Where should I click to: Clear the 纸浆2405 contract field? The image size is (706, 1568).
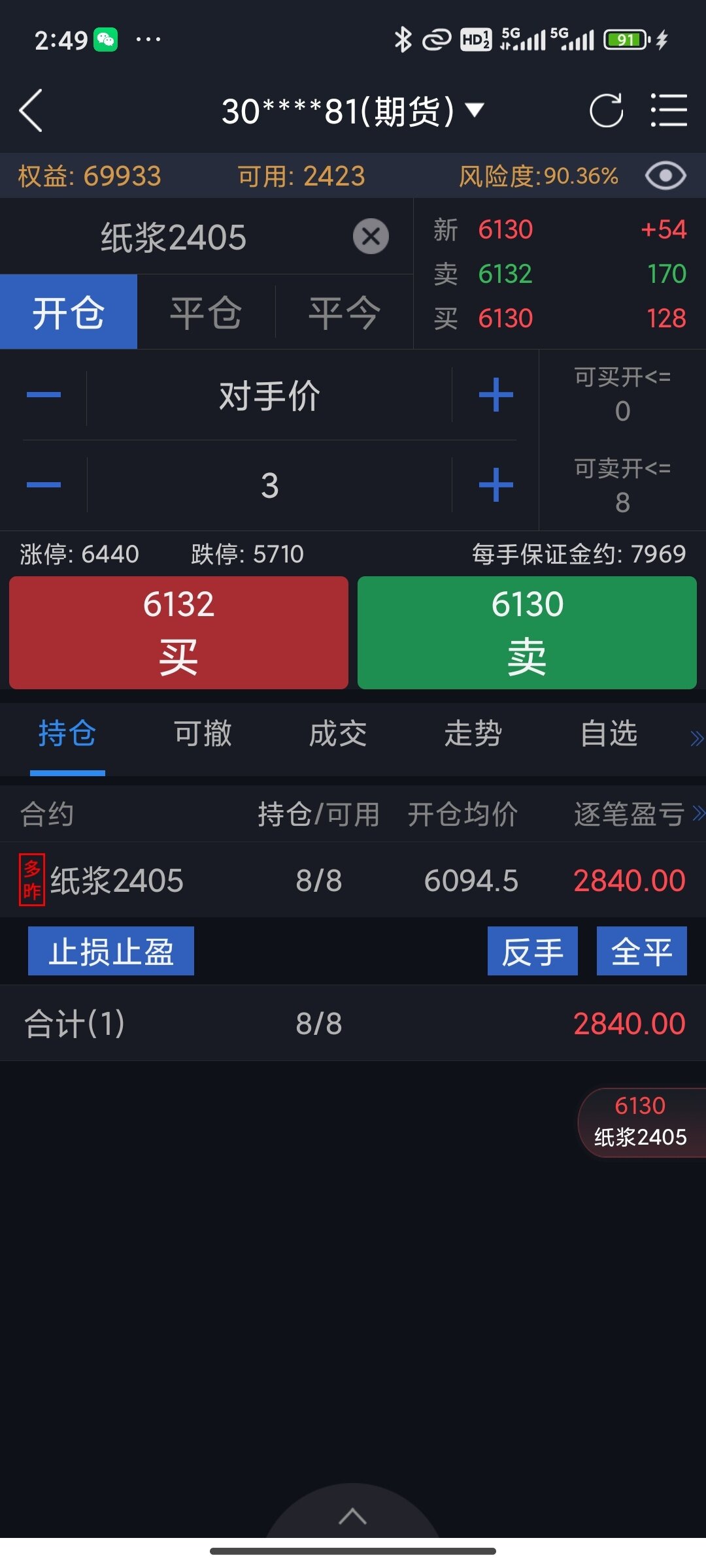[x=371, y=237]
